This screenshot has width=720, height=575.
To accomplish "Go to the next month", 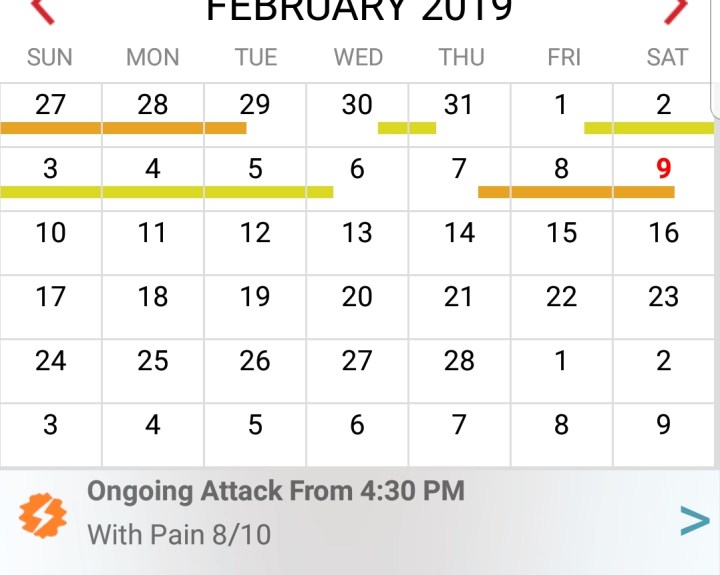I will click(677, 11).
